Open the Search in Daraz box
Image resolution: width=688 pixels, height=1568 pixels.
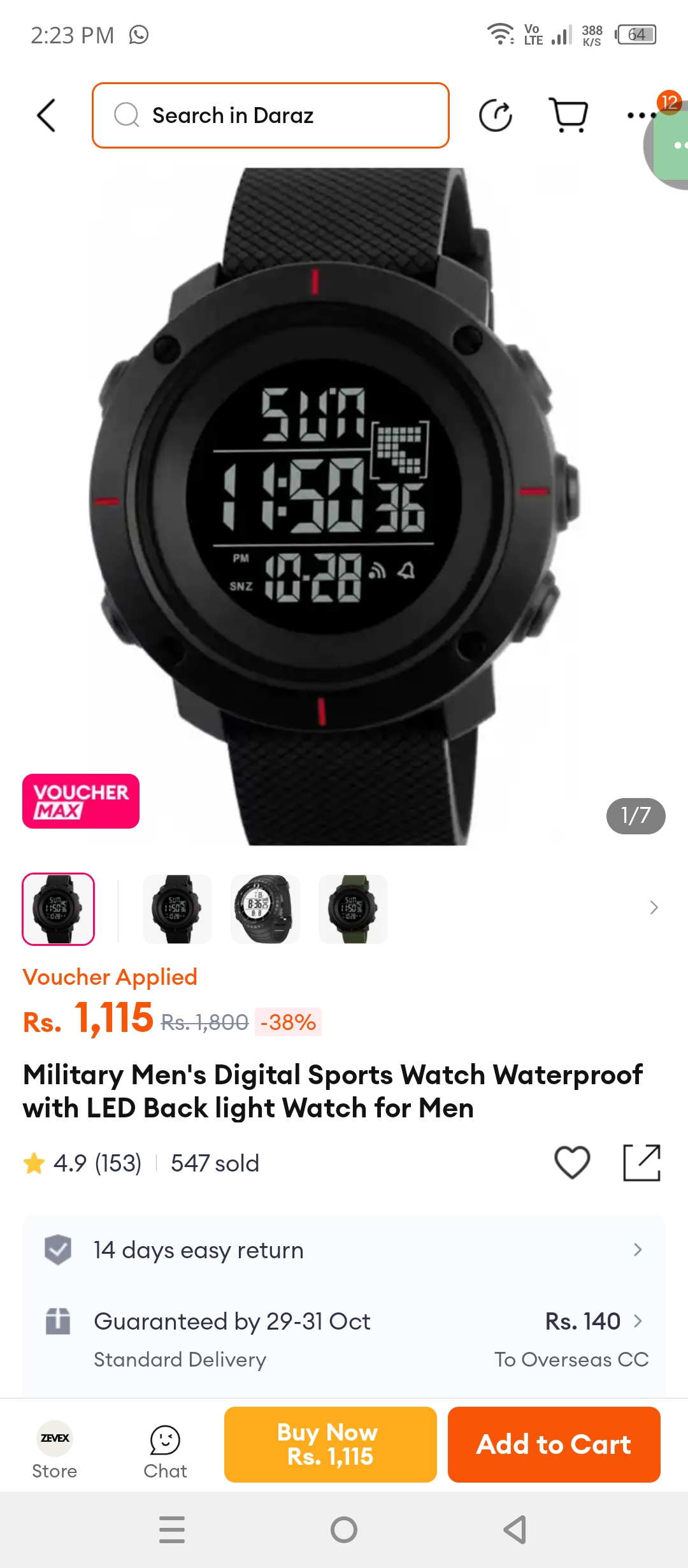click(x=271, y=115)
